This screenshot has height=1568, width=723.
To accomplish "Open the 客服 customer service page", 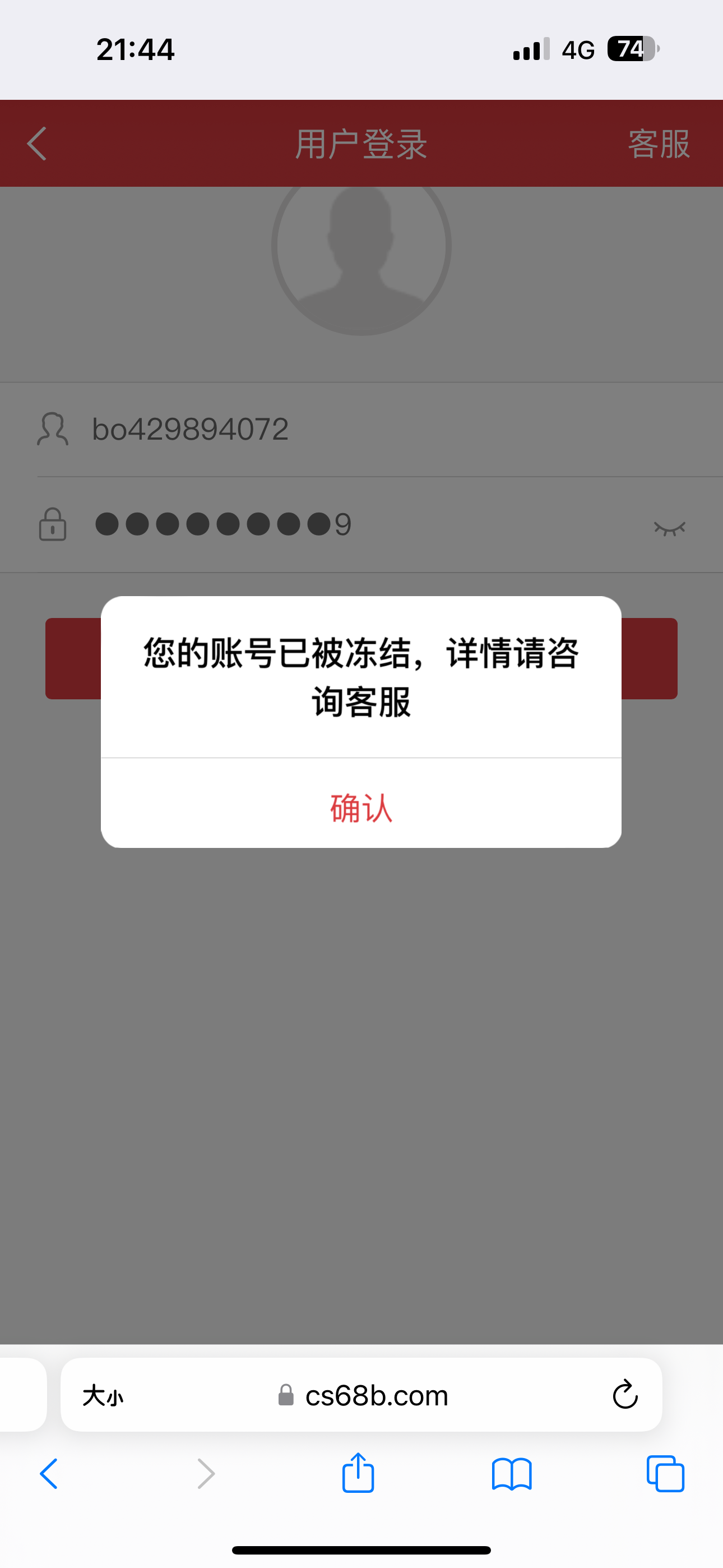I will tap(659, 144).
